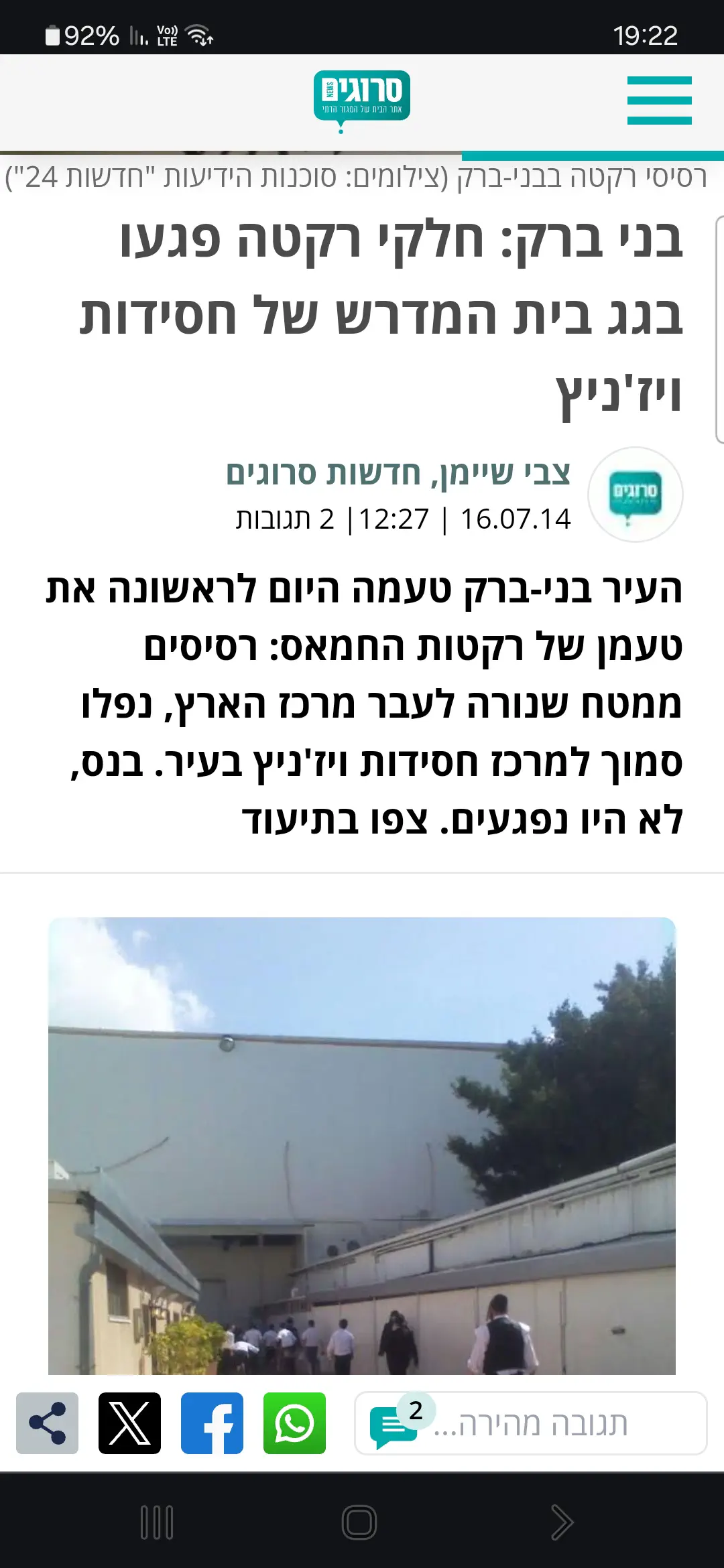The height and width of the screenshot is (1568, 724).
Task: Open recent apps from the navigation bar
Action: [x=157, y=1522]
